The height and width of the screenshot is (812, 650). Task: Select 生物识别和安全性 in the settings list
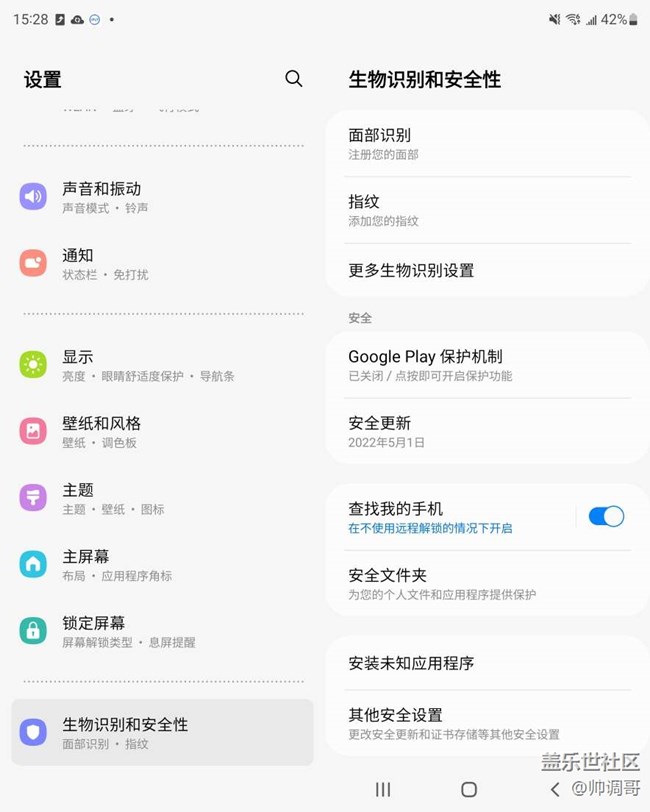tap(162, 733)
